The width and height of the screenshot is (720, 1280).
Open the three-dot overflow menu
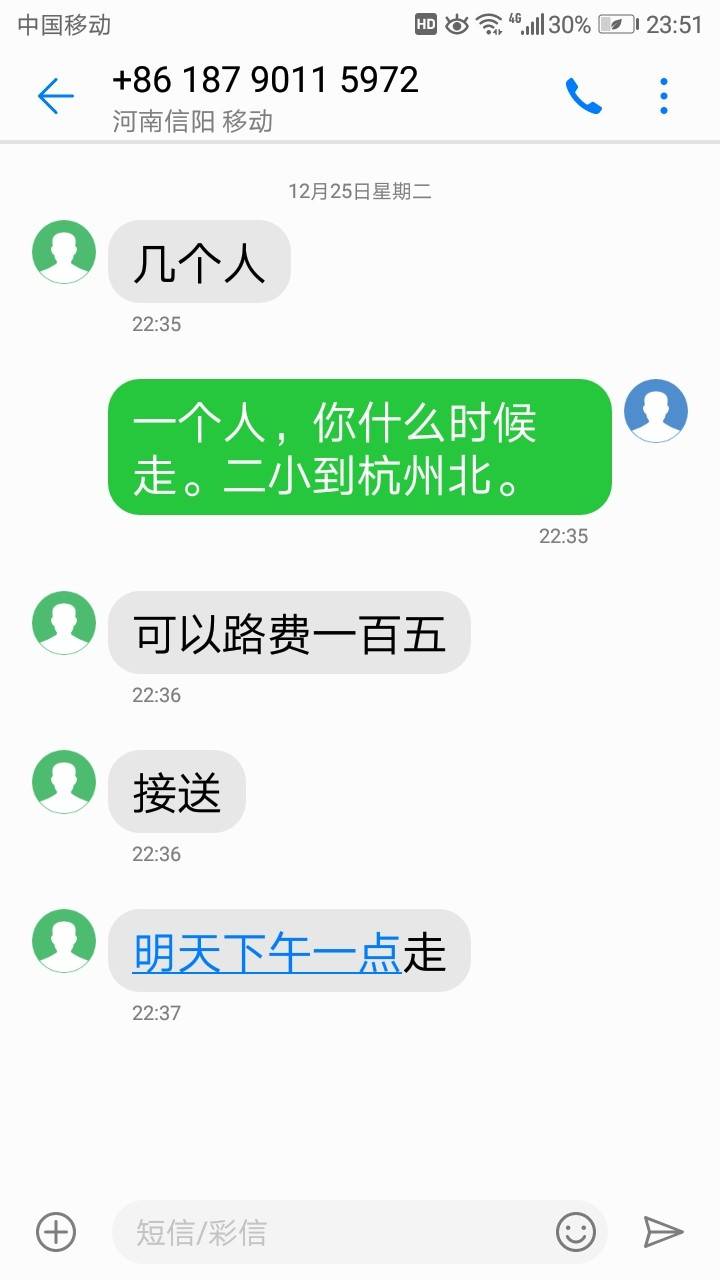[x=663, y=96]
